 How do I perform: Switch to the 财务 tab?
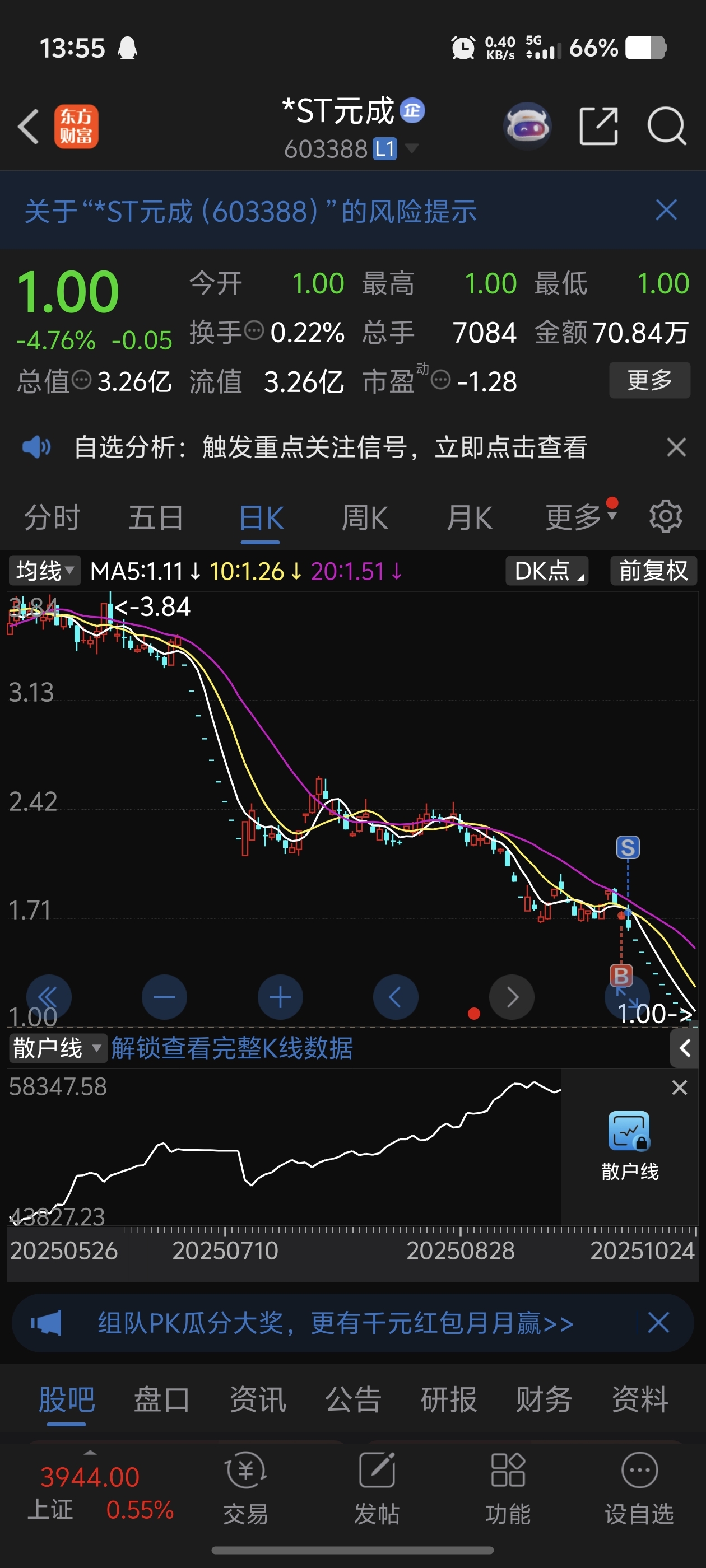(544, 1399)
